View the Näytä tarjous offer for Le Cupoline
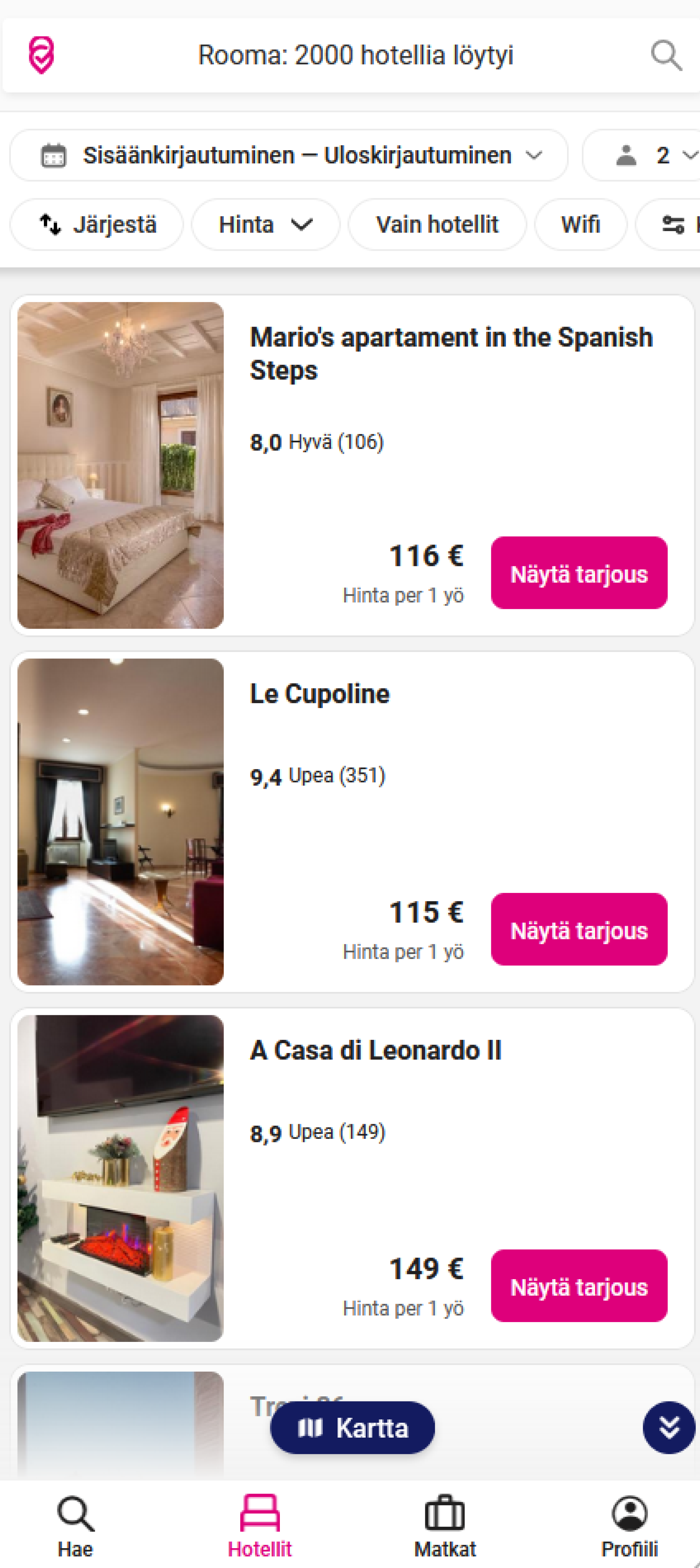 tap(578, 929)
